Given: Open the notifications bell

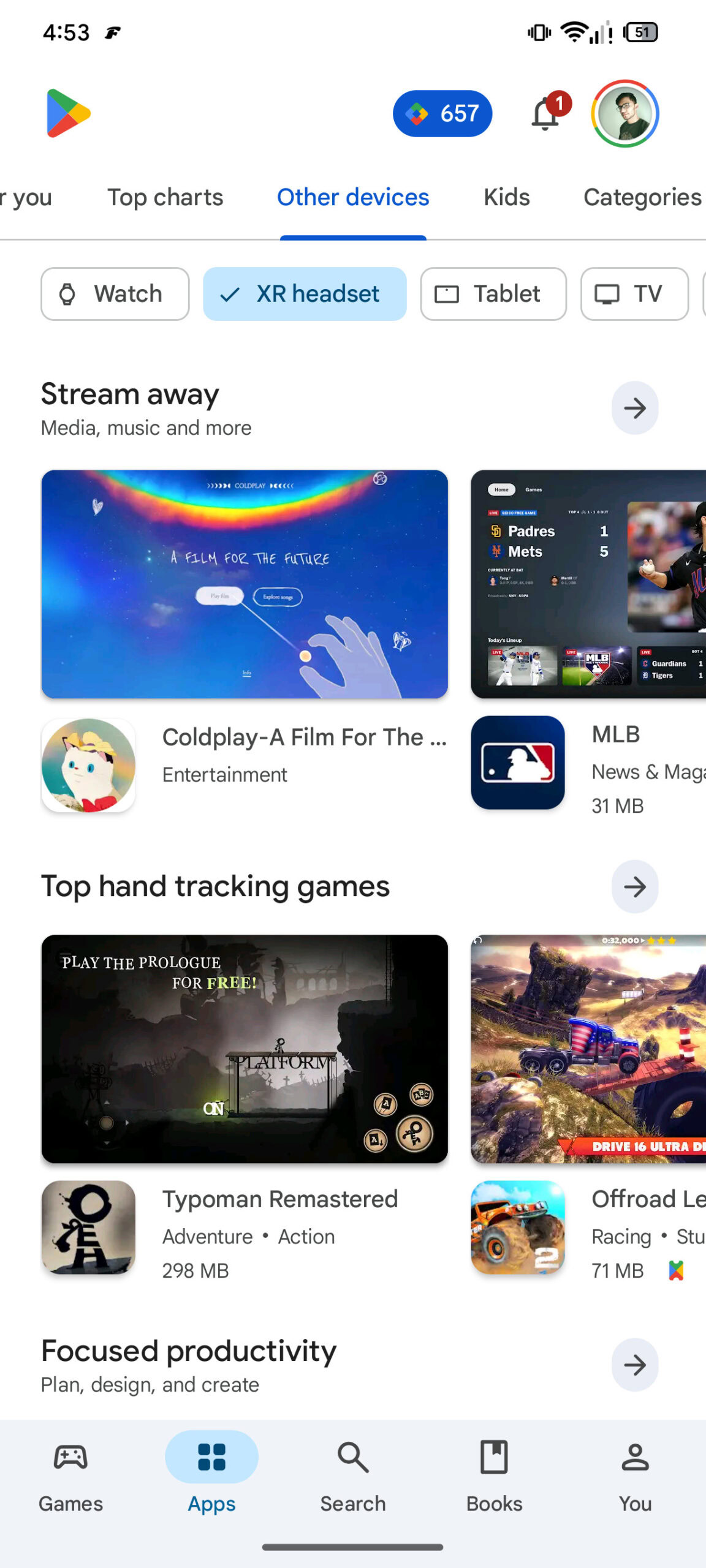Looking at the screenshot, I should pyautogui.click(x=545, y=114).
